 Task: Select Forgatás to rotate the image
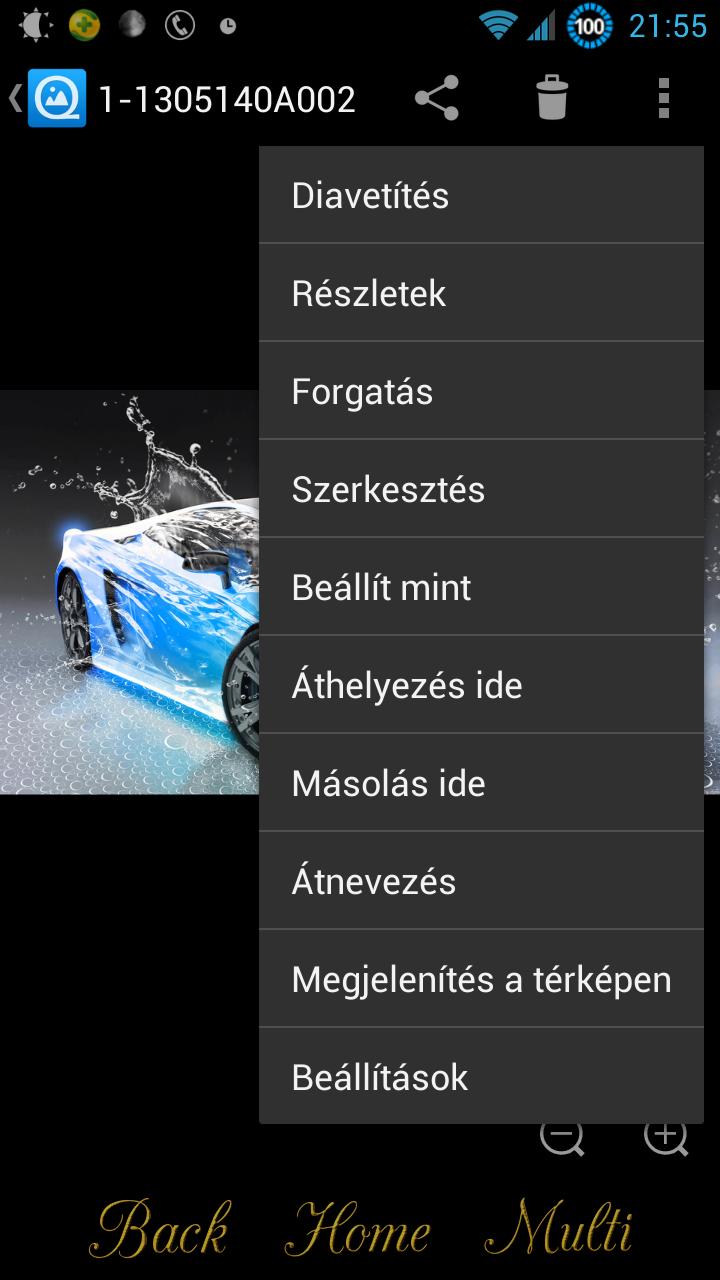tap(481, 391)
